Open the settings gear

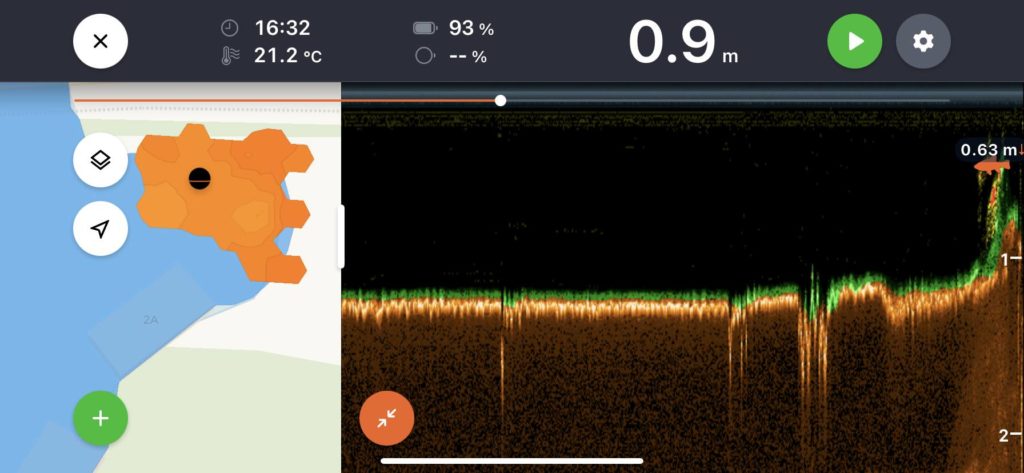[x=923, y=42]
